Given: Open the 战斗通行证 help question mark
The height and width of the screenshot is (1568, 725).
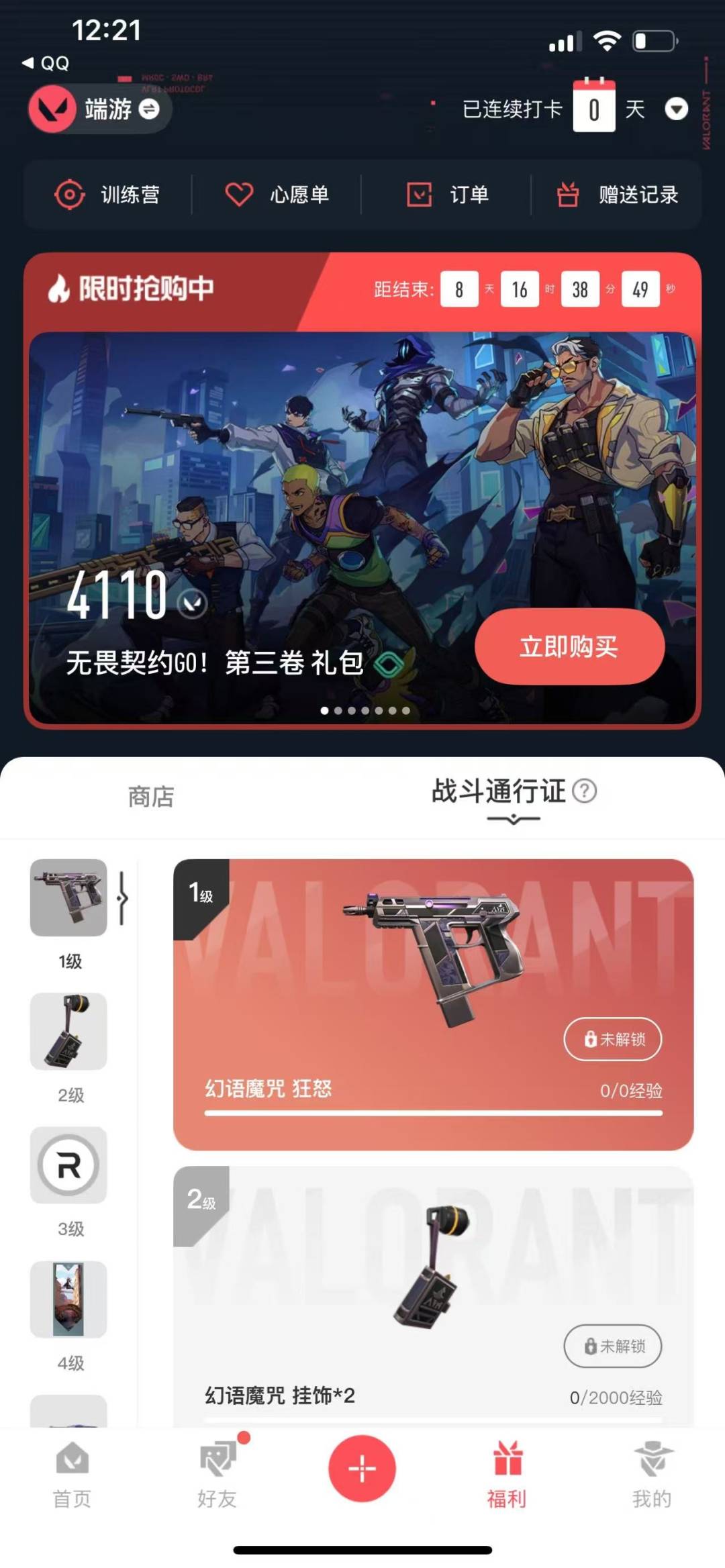Looking at the screenshot, I should [585, 791].
